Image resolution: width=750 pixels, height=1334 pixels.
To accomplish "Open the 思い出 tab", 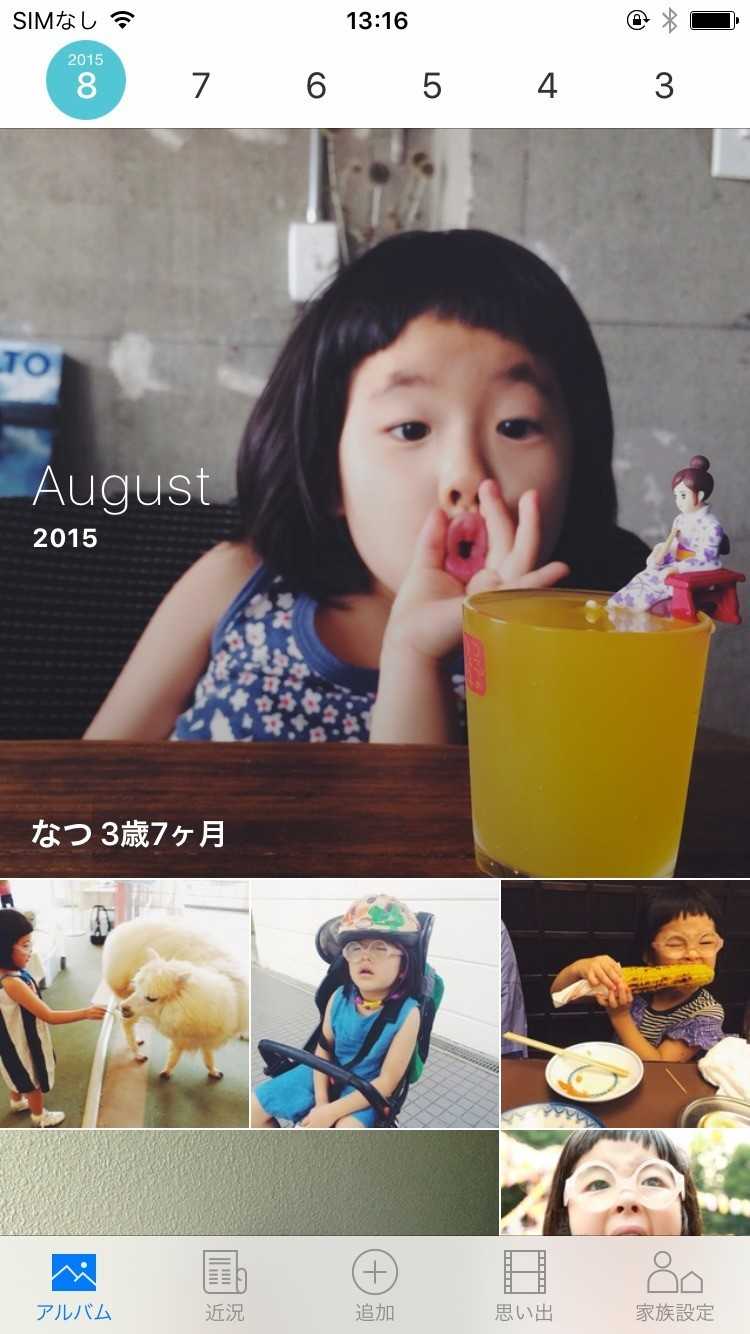I will tap(524, 1286).
